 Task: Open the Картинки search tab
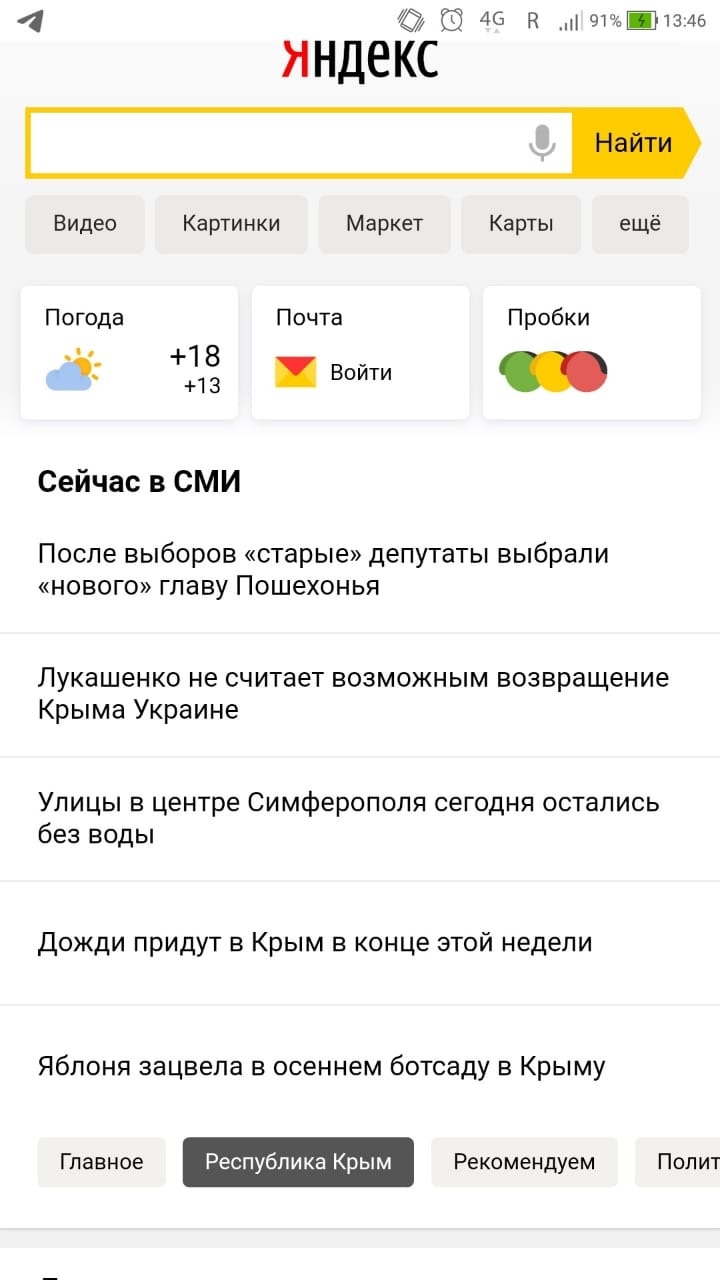coord(231,224)
